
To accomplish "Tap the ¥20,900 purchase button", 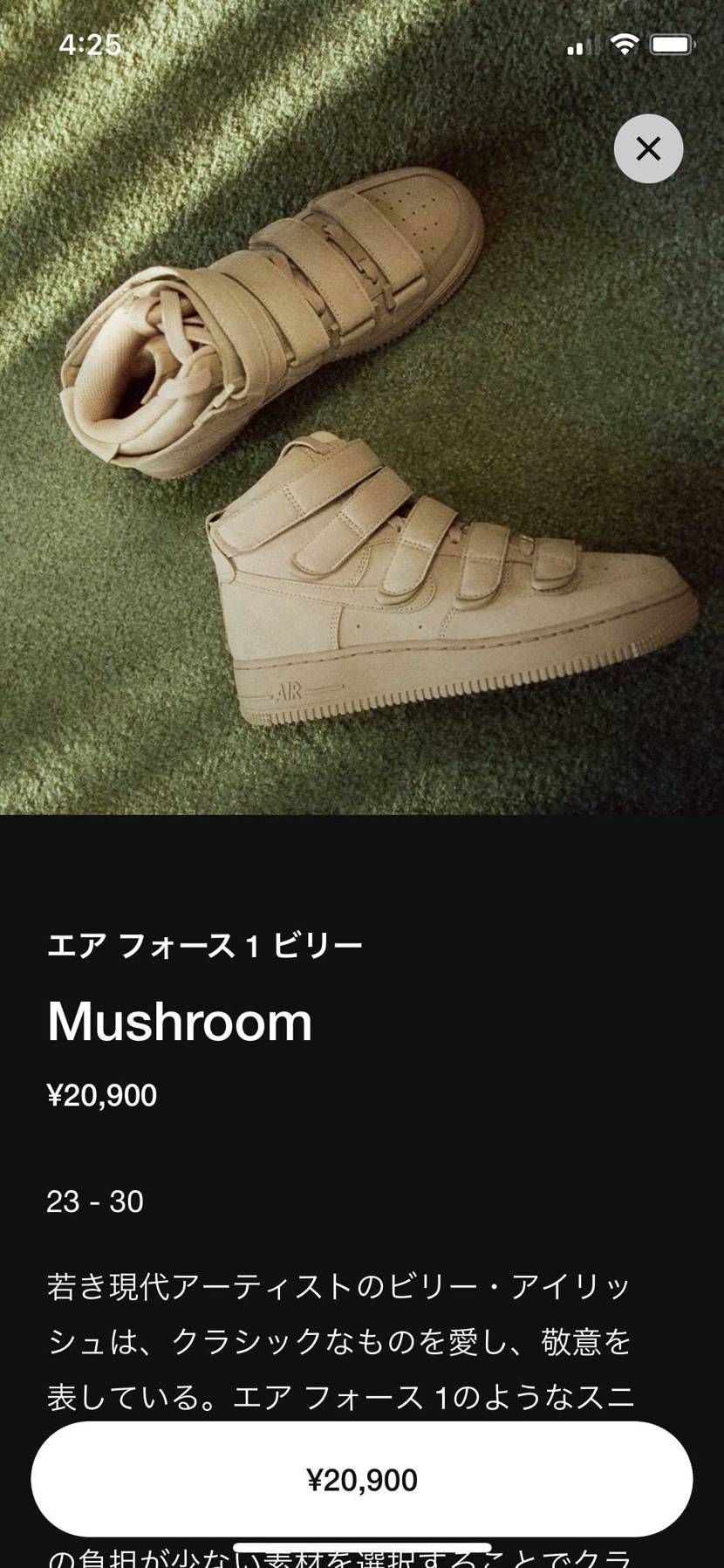I will pos(362,1479).
